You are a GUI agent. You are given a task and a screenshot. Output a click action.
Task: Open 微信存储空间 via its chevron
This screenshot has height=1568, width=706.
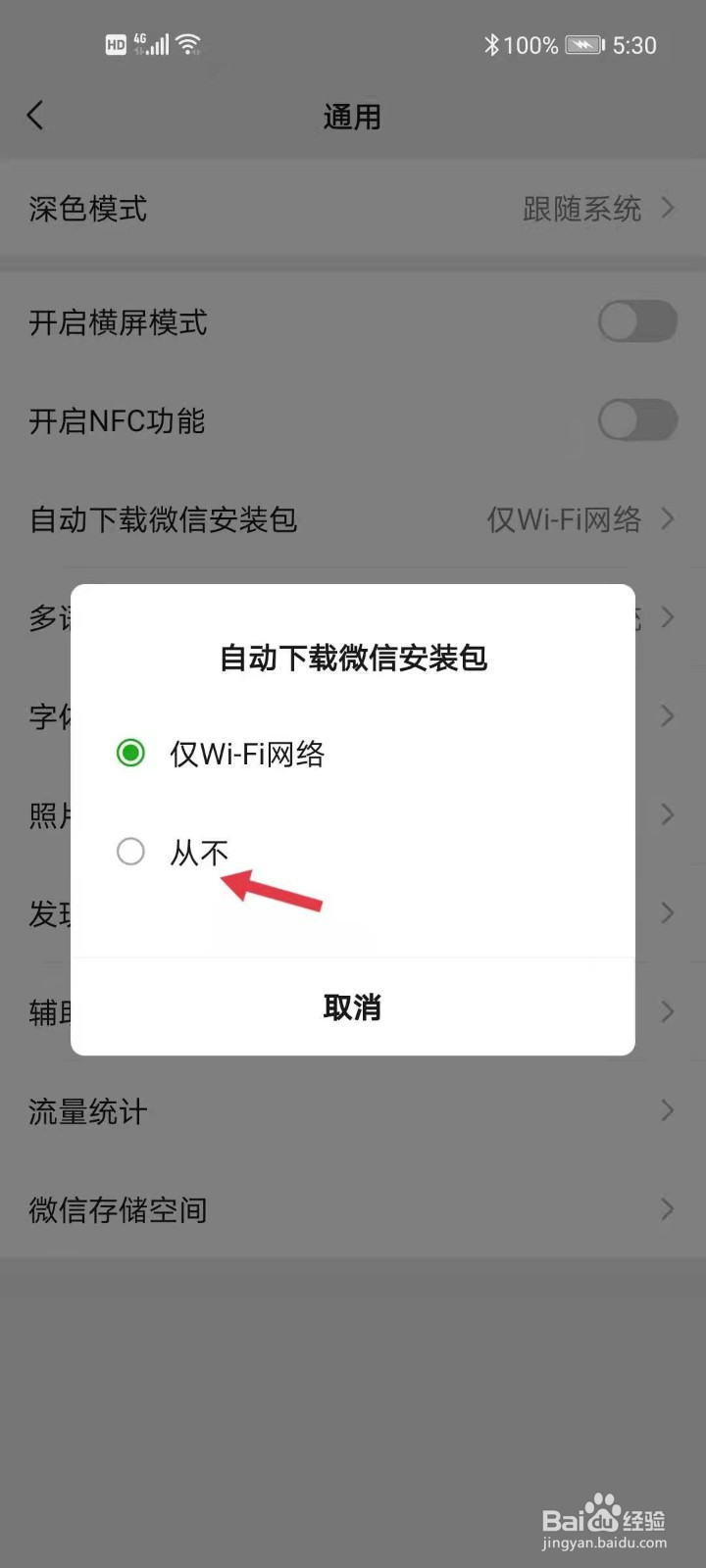tap(668, 1209)
